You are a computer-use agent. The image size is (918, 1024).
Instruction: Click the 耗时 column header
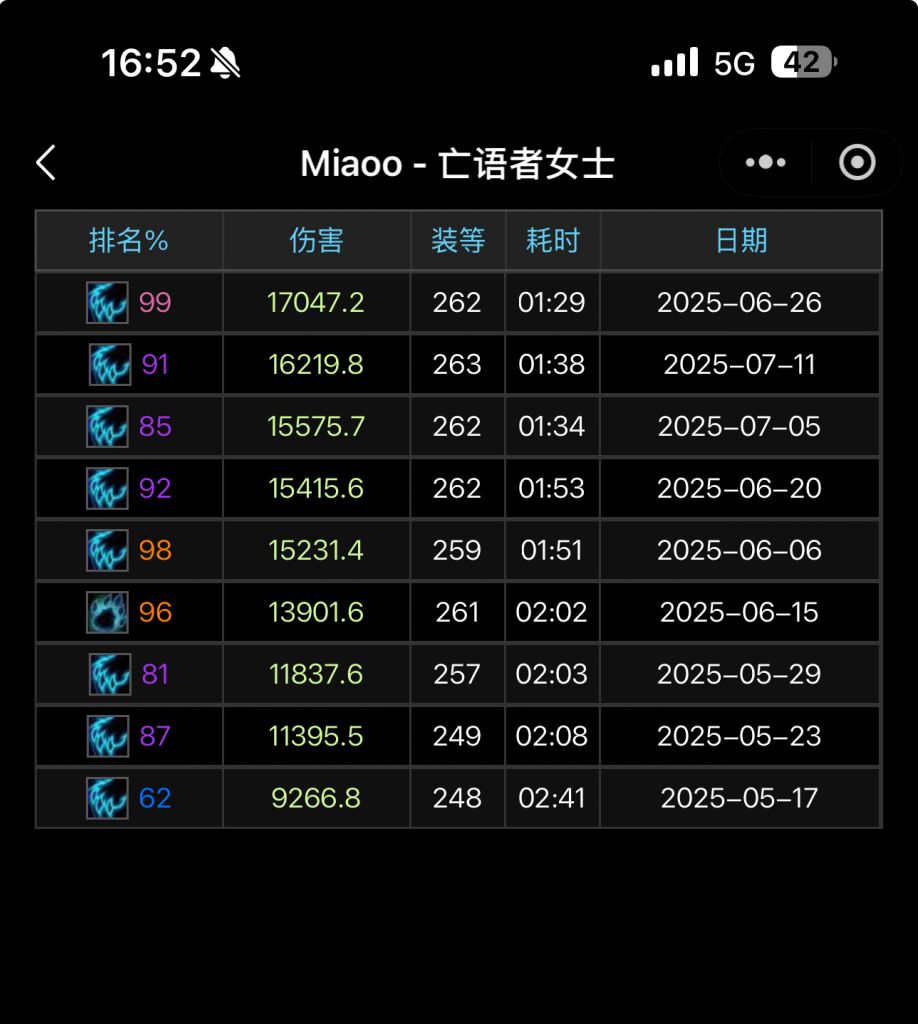pyautogui.click(x=552, y=240)
